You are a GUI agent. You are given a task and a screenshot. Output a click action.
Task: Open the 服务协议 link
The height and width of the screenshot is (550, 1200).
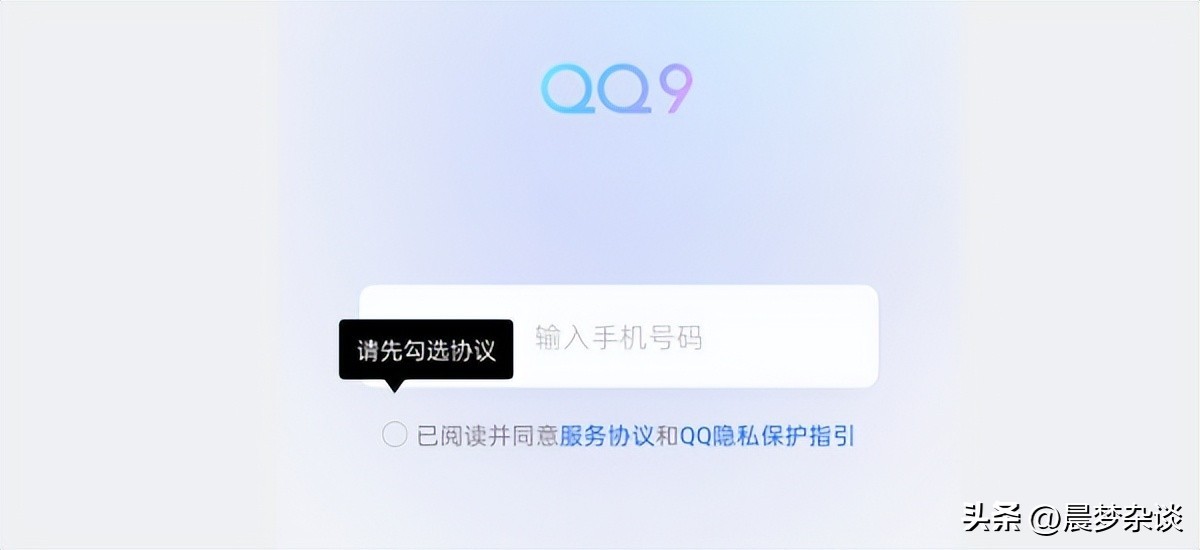[607, 436]
